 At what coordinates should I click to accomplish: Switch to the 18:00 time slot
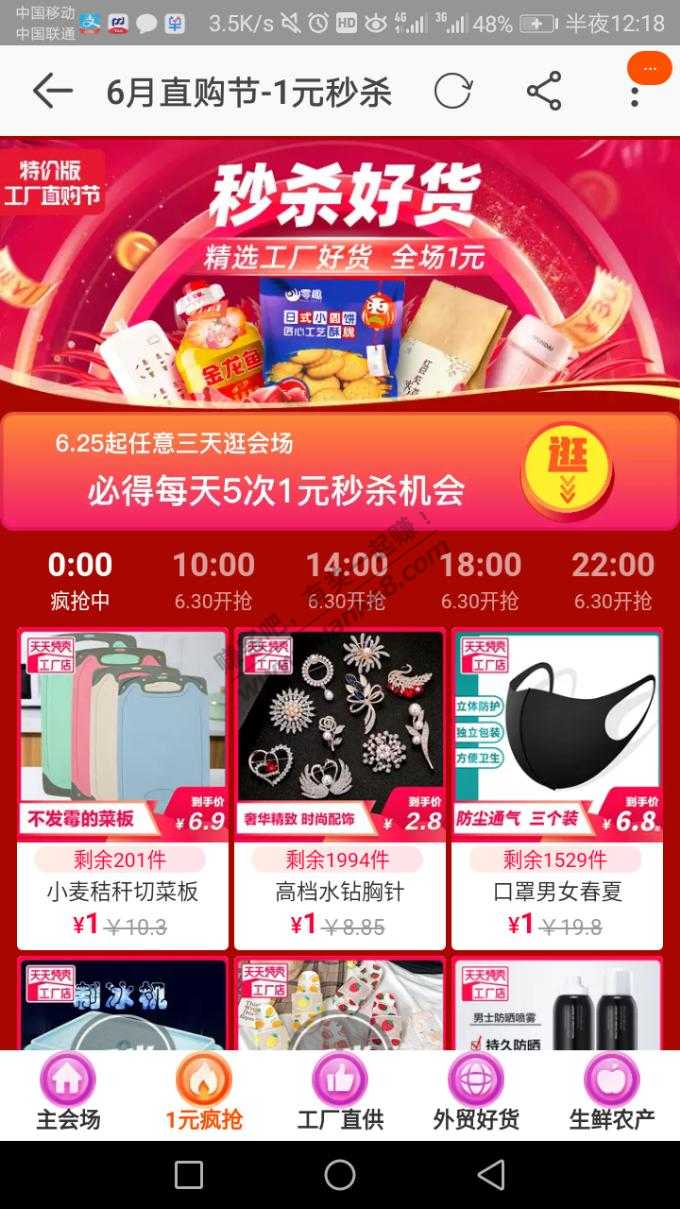pos(480,579)
